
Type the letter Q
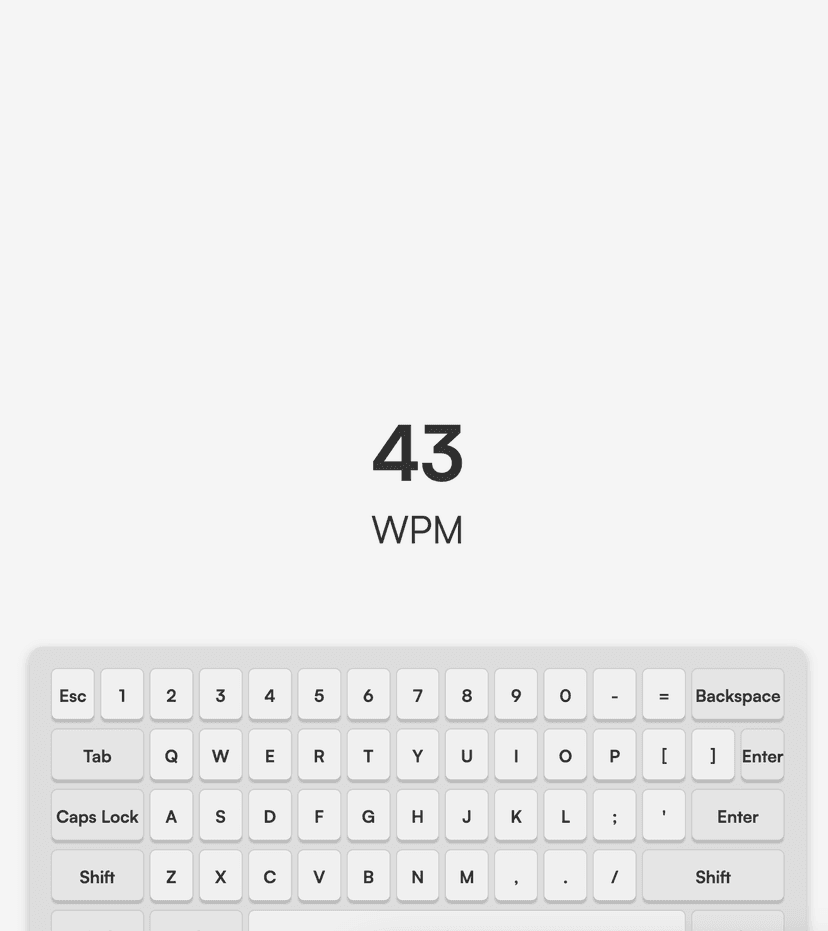click(171, 755)
